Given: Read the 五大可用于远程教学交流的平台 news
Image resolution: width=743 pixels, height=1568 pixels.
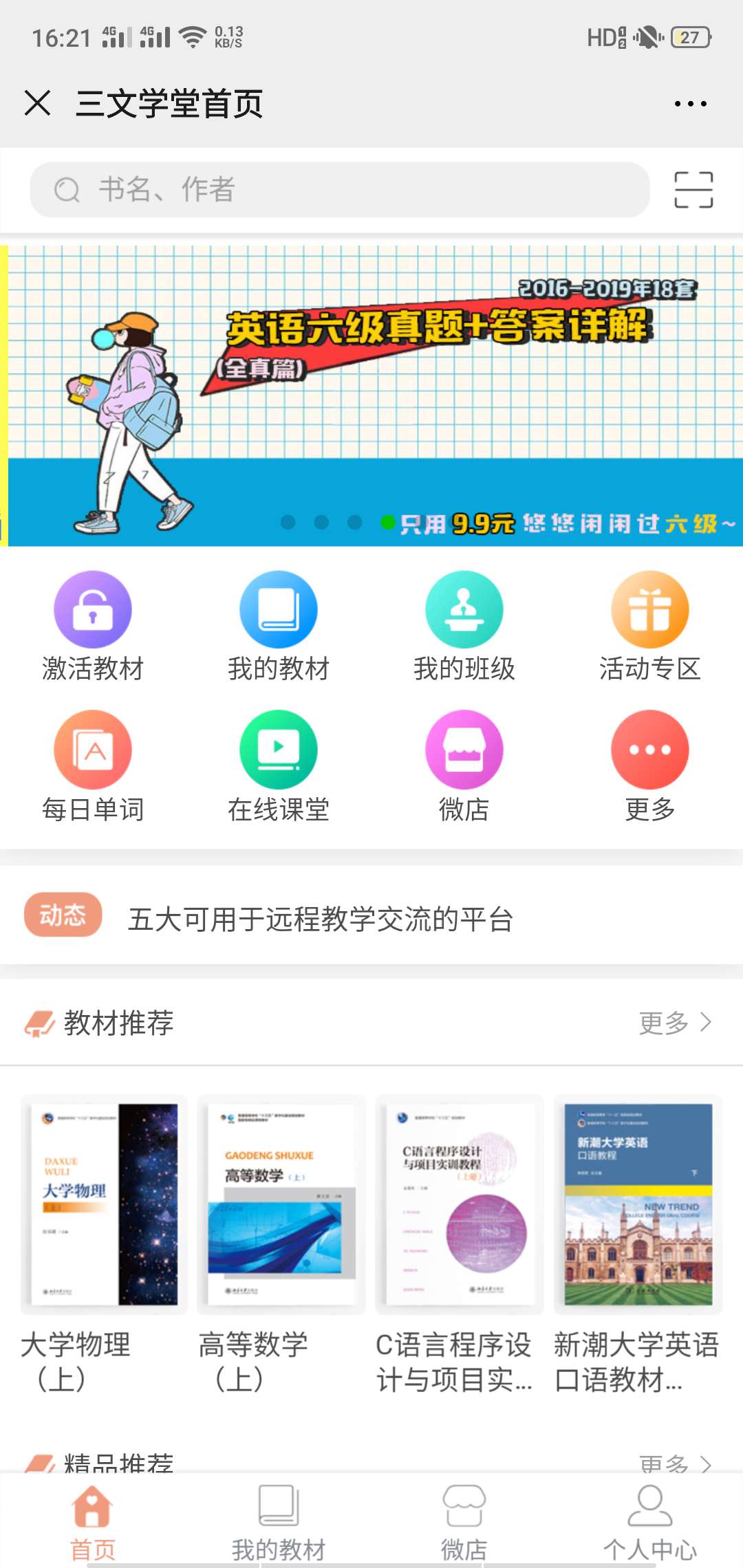Looking at the screenshot, I should tap(321, 919).
